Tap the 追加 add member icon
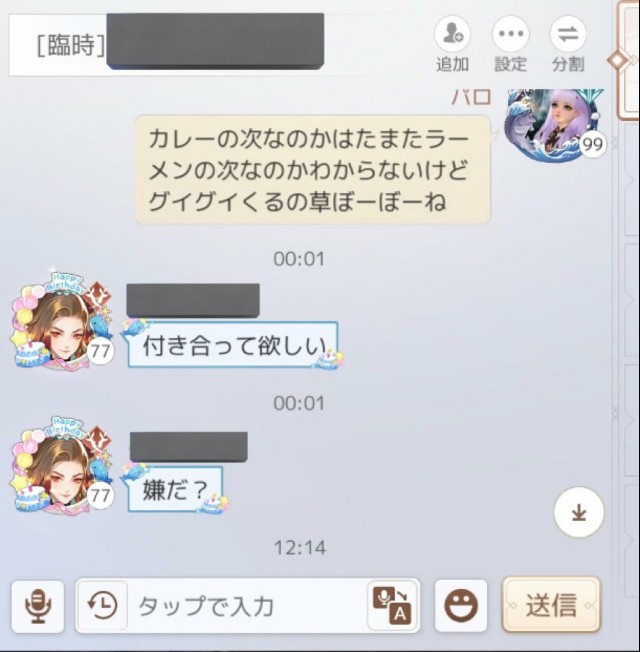This screenshot has width=640, height=652. (452, 36)
